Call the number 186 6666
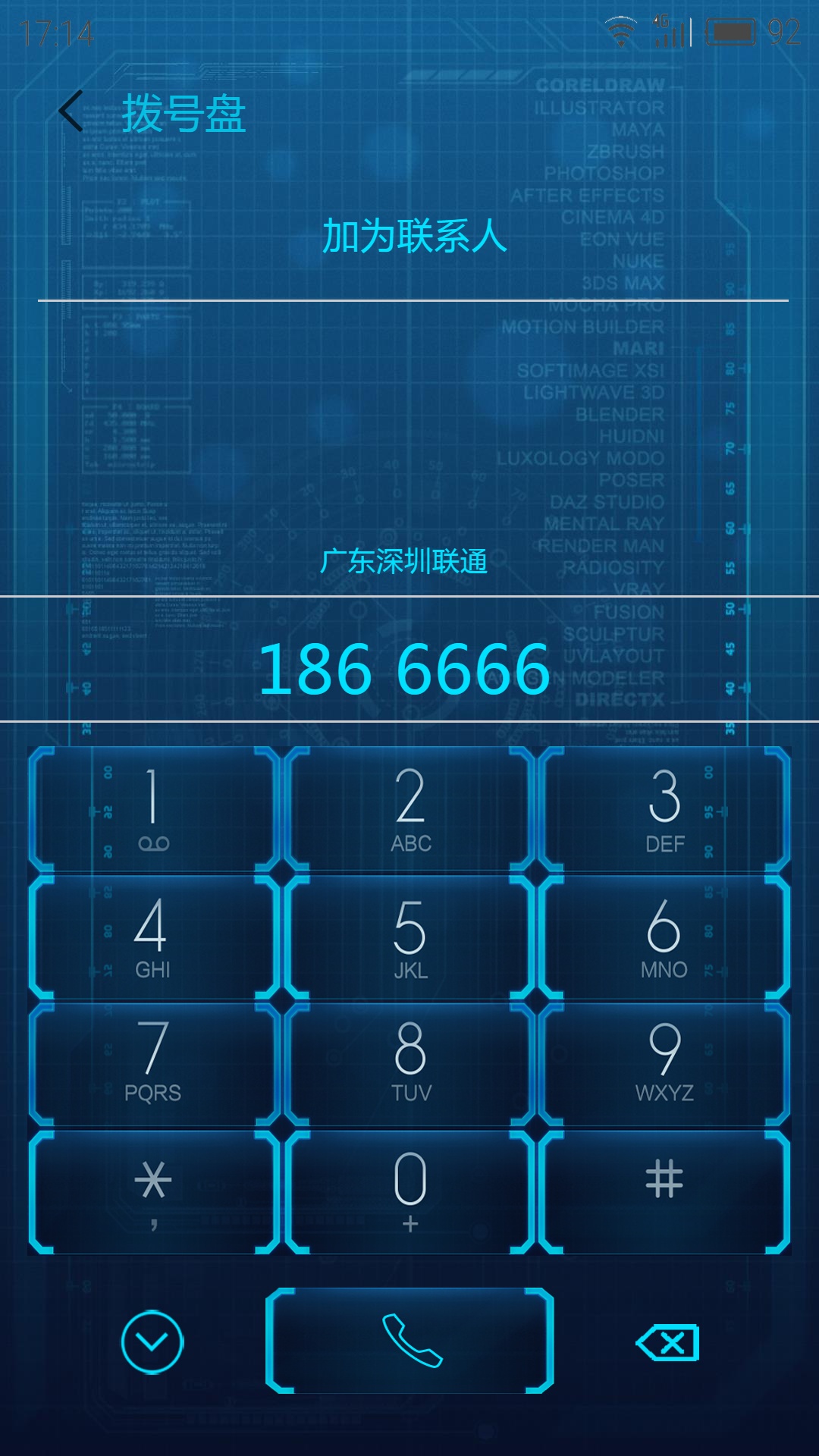The height and width of the screenshot is (1456, 819). (x=410, y=1341)
